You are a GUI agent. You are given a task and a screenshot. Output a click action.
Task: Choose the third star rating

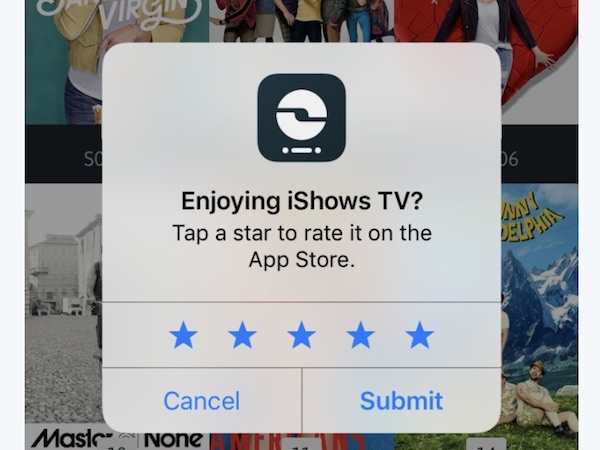click(301, 335)
